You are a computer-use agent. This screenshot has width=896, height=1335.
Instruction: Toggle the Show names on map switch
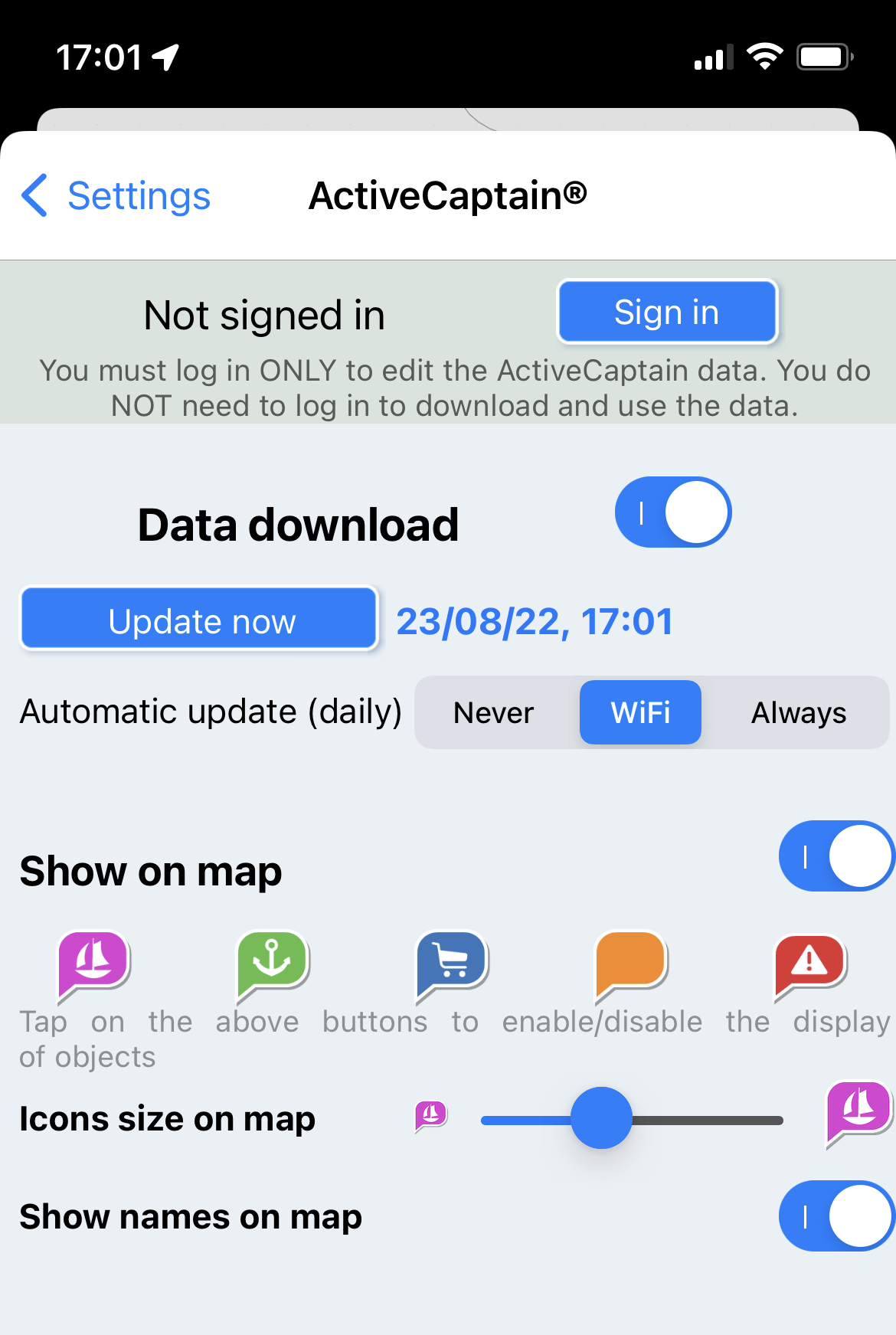[836, 1216]
